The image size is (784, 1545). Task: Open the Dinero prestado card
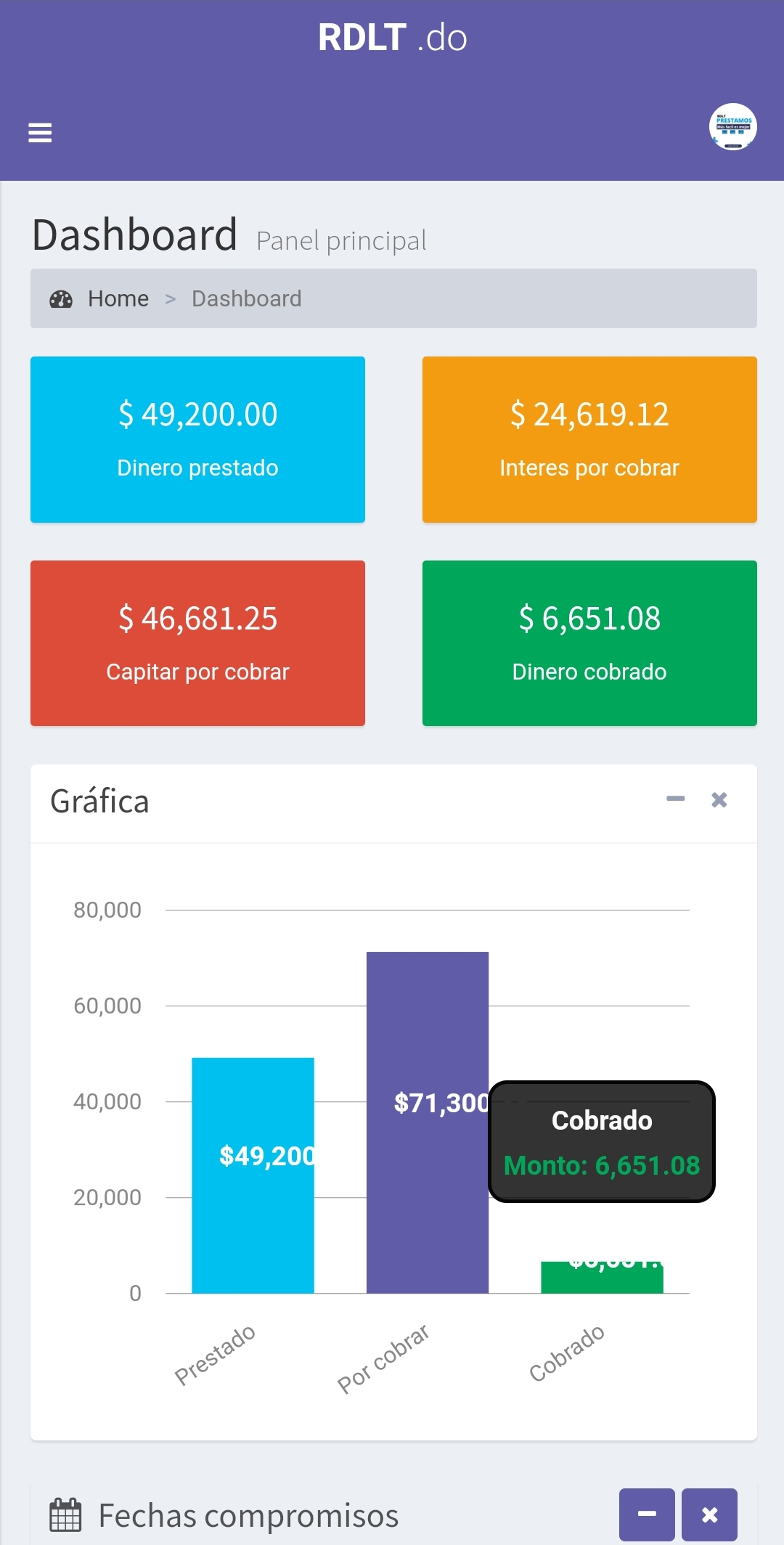pos(197,439)
